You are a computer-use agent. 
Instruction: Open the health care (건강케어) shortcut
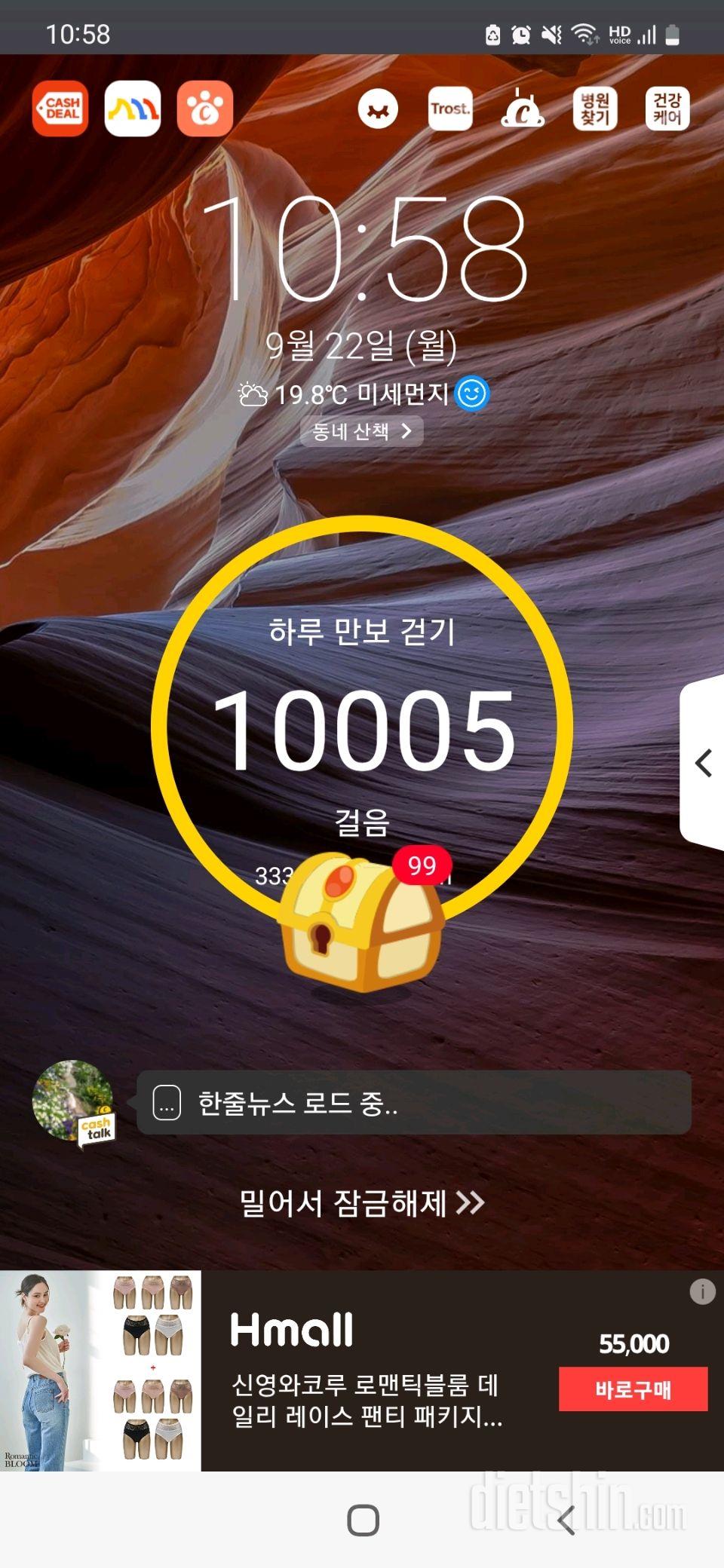click(x=667, y=109)
